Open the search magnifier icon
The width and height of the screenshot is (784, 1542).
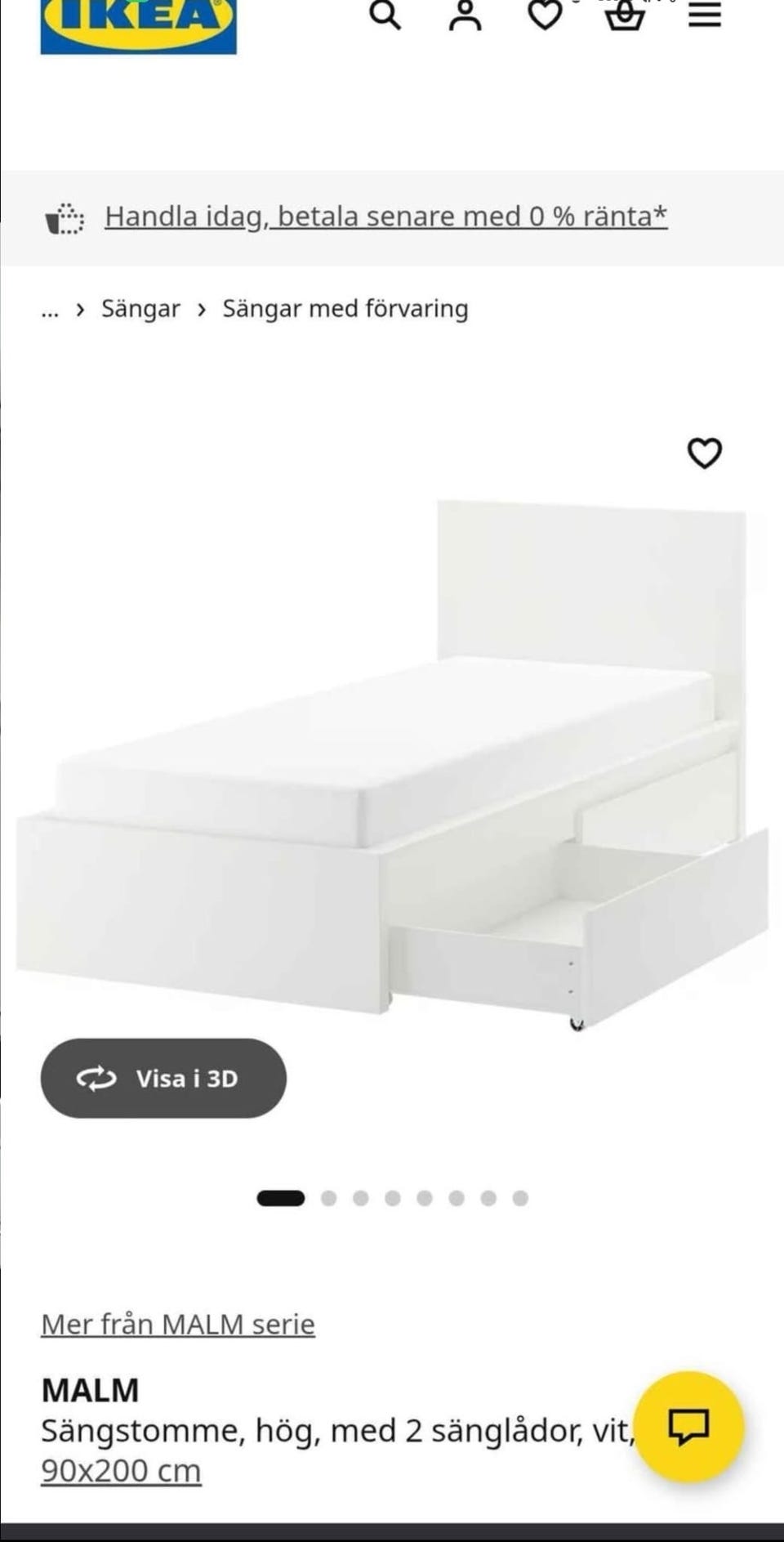pyautogui.click(x=385, y=15)
